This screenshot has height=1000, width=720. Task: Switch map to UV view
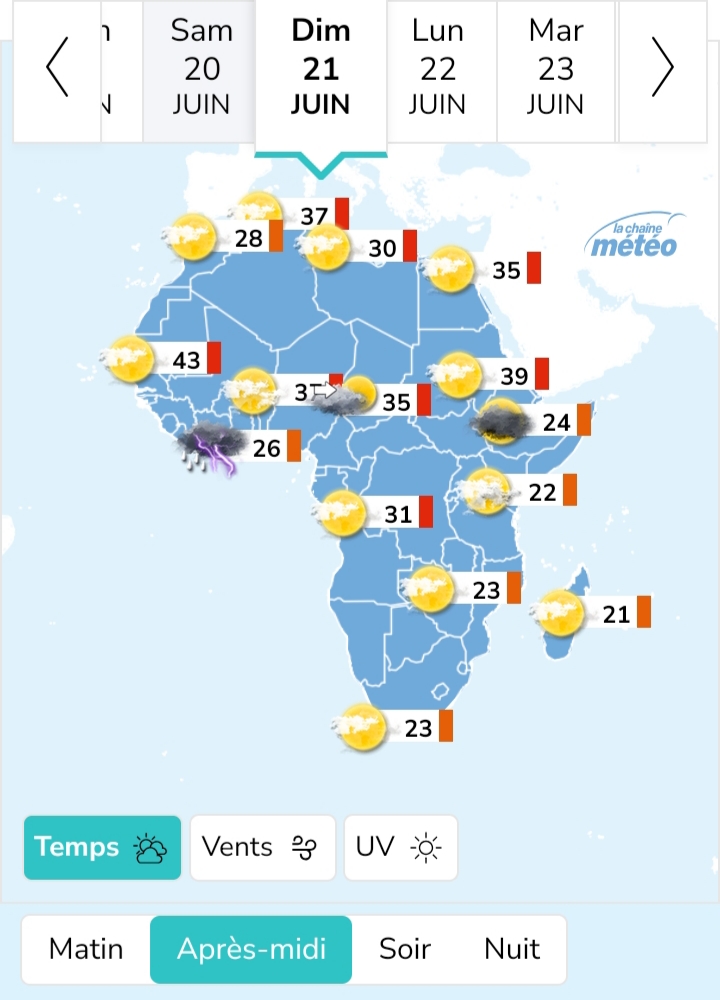click(400, 848)
